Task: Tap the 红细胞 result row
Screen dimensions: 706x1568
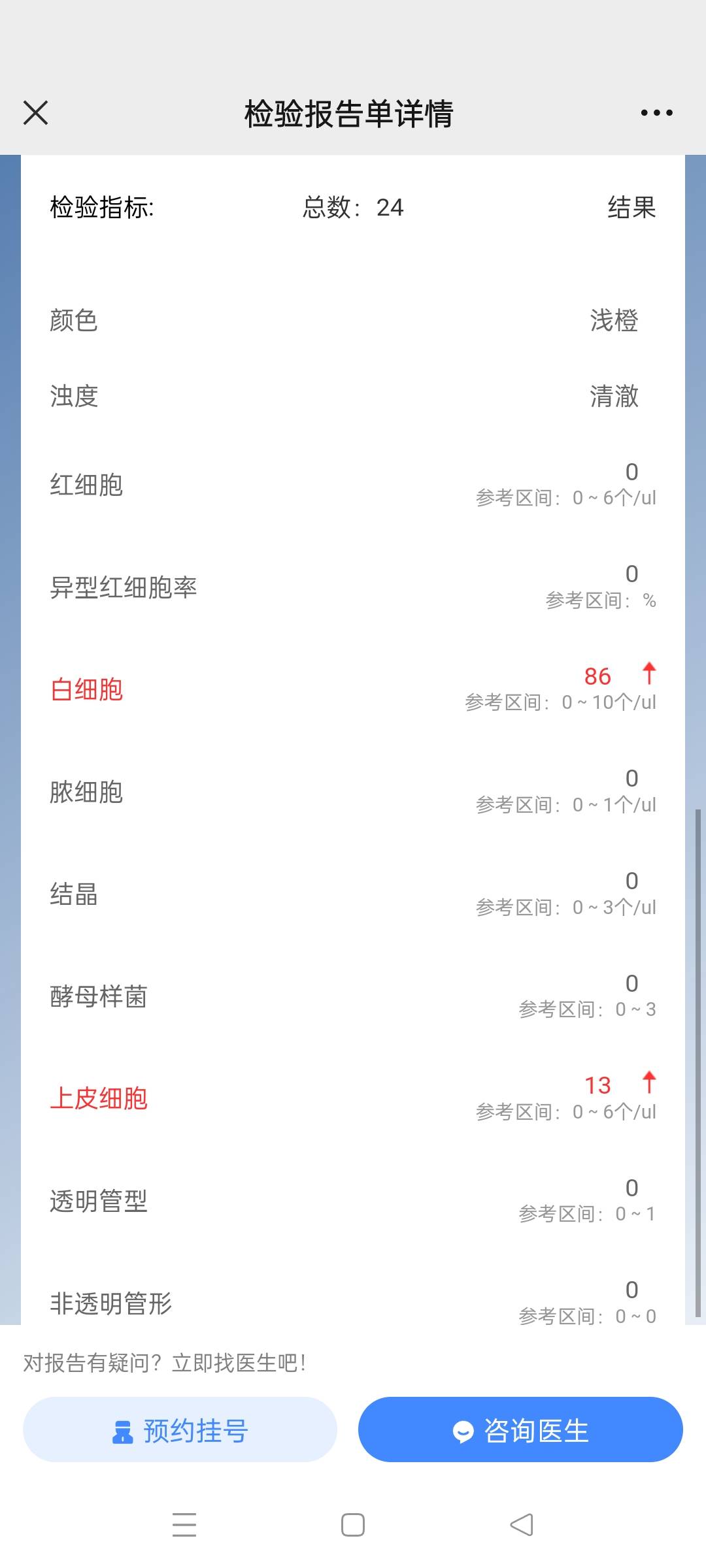Action: click(x=353, y=483)
